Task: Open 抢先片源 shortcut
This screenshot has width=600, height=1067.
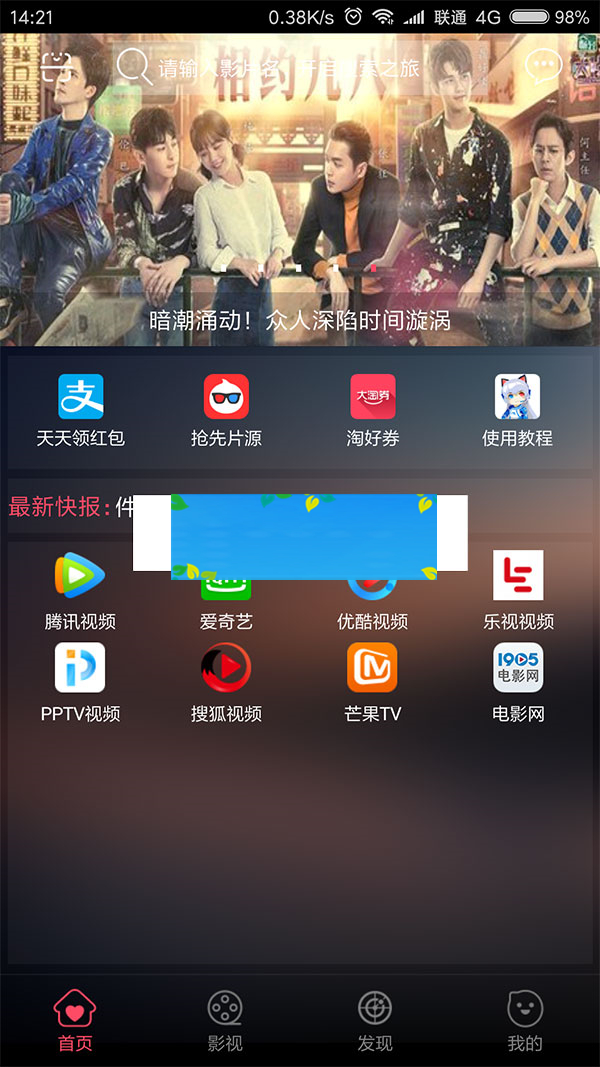Action: [x=226, y=410]
